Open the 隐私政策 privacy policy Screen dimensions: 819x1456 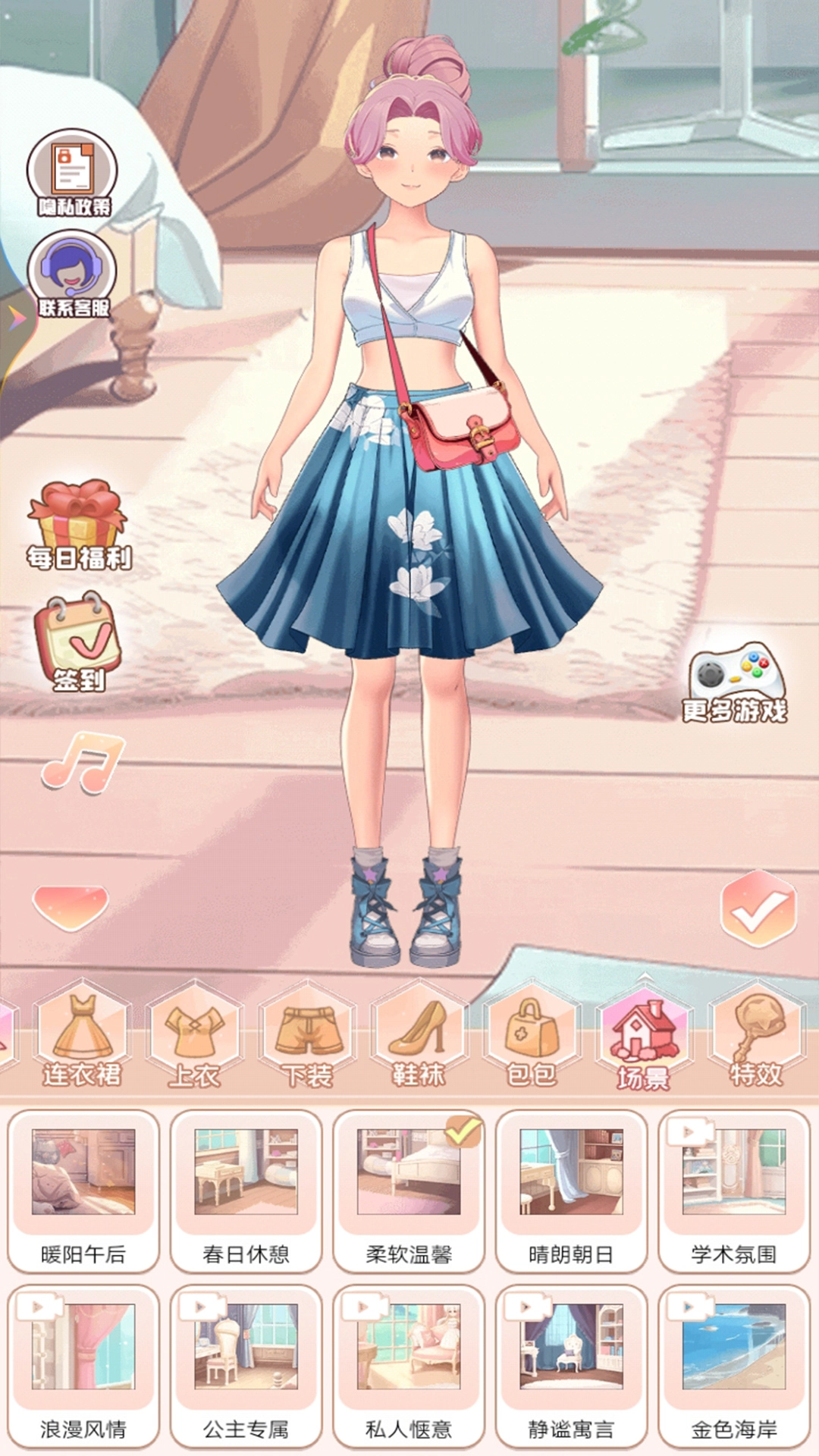click(x=72, y=173)
